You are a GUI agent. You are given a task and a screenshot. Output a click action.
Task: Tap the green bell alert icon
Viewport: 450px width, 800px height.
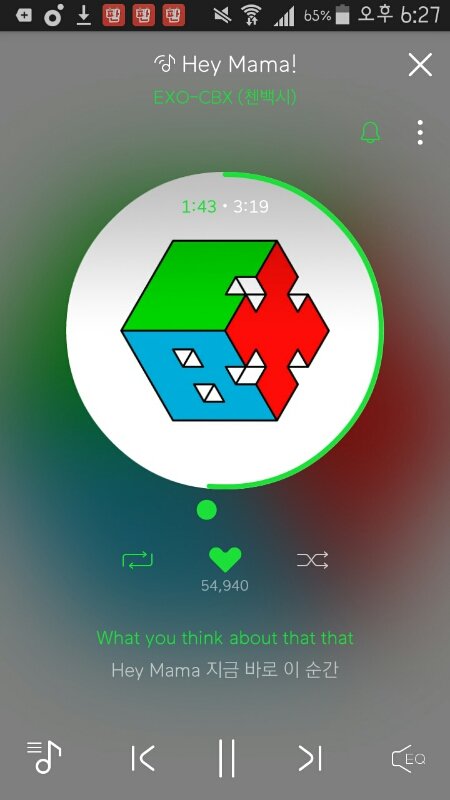tap(370, 133)
